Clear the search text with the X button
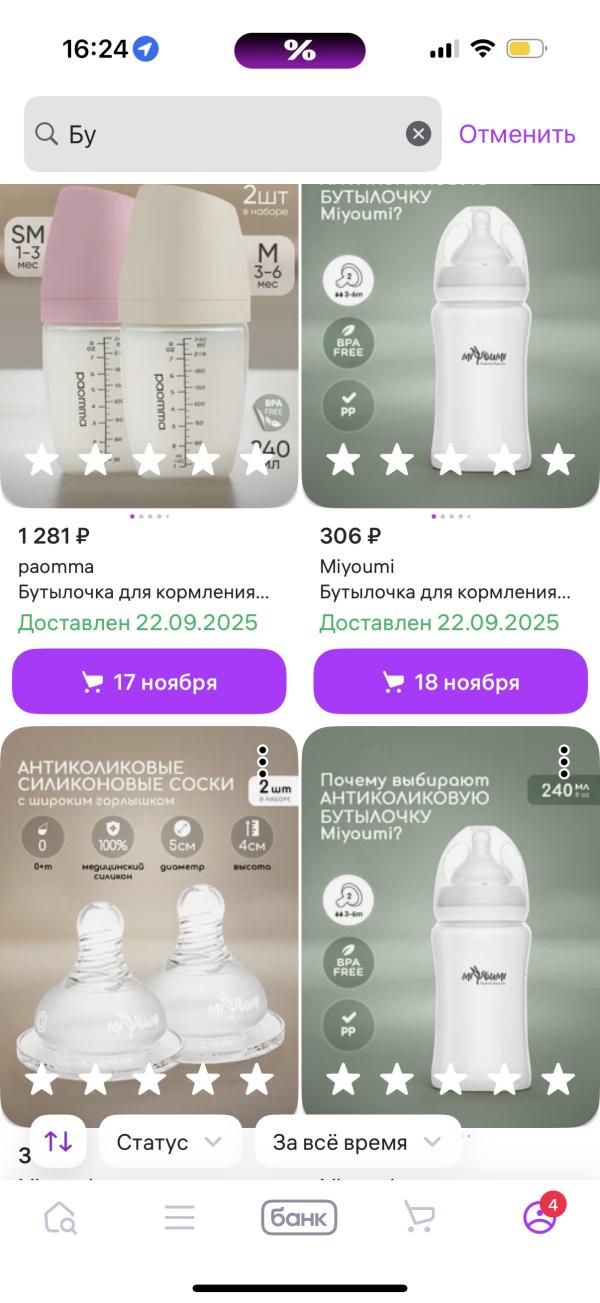The width and height of the screenshot is (600, 1303). point(418,134)
